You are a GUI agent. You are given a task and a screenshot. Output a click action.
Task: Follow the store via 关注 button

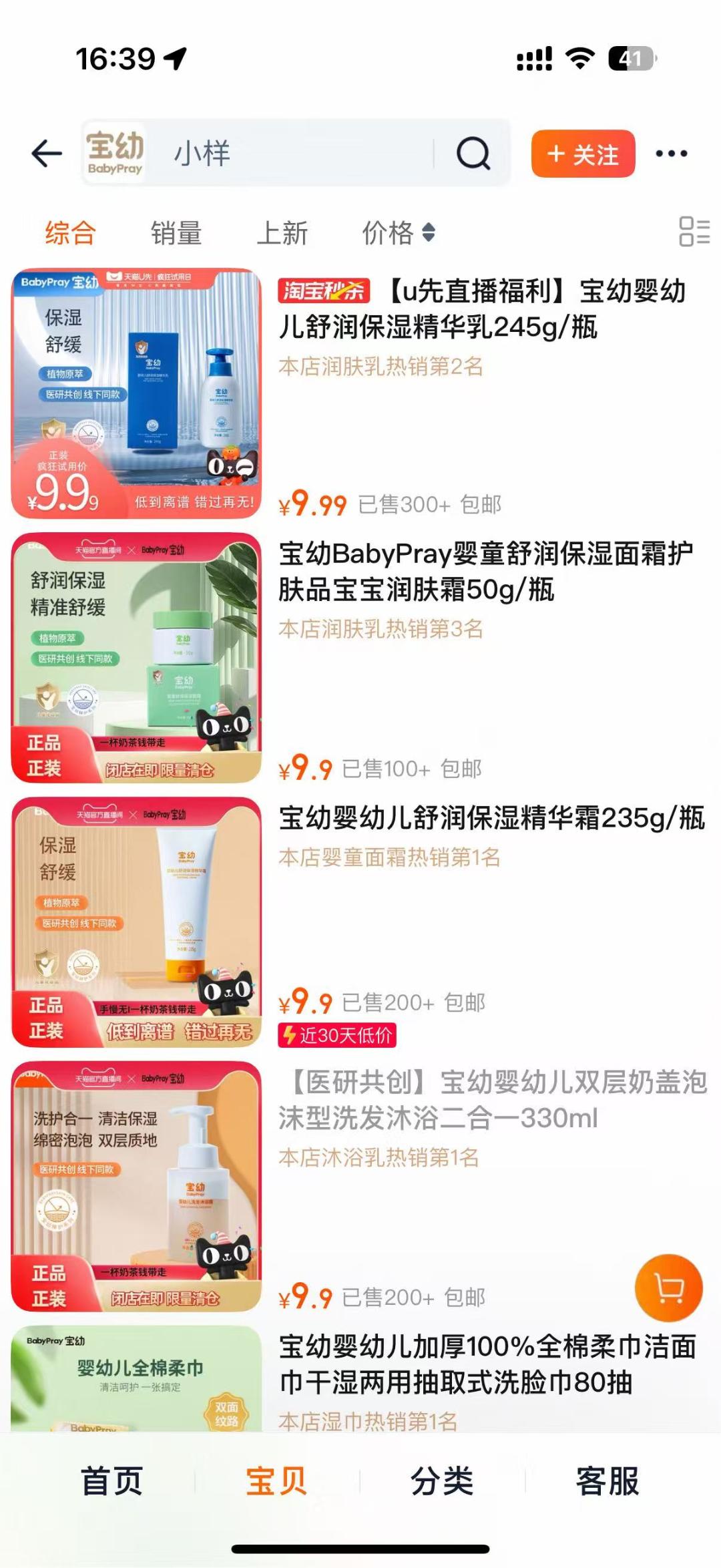583,154
